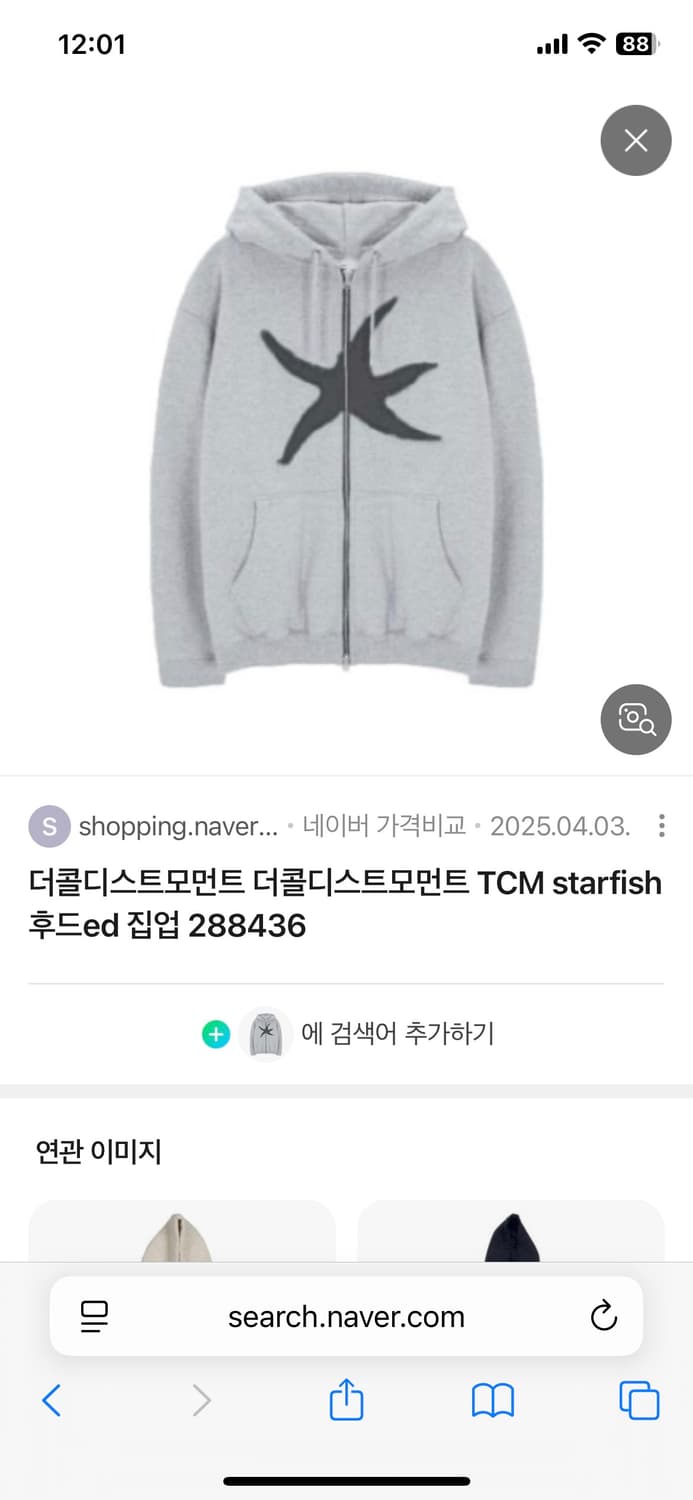Screen dimensions: 693x1500
Task: Go back to the previous page
Action: tap(52, 1400)
